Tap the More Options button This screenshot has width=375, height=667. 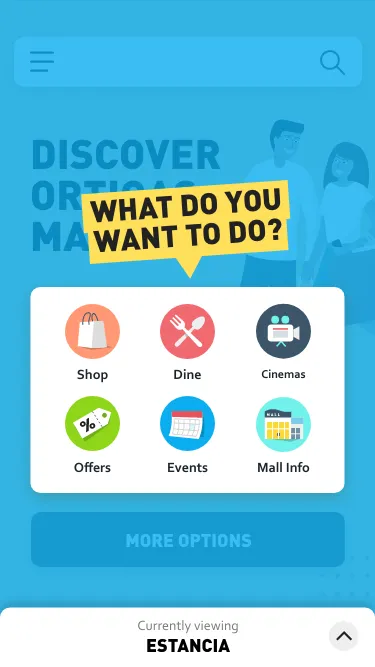pos(188,540)
